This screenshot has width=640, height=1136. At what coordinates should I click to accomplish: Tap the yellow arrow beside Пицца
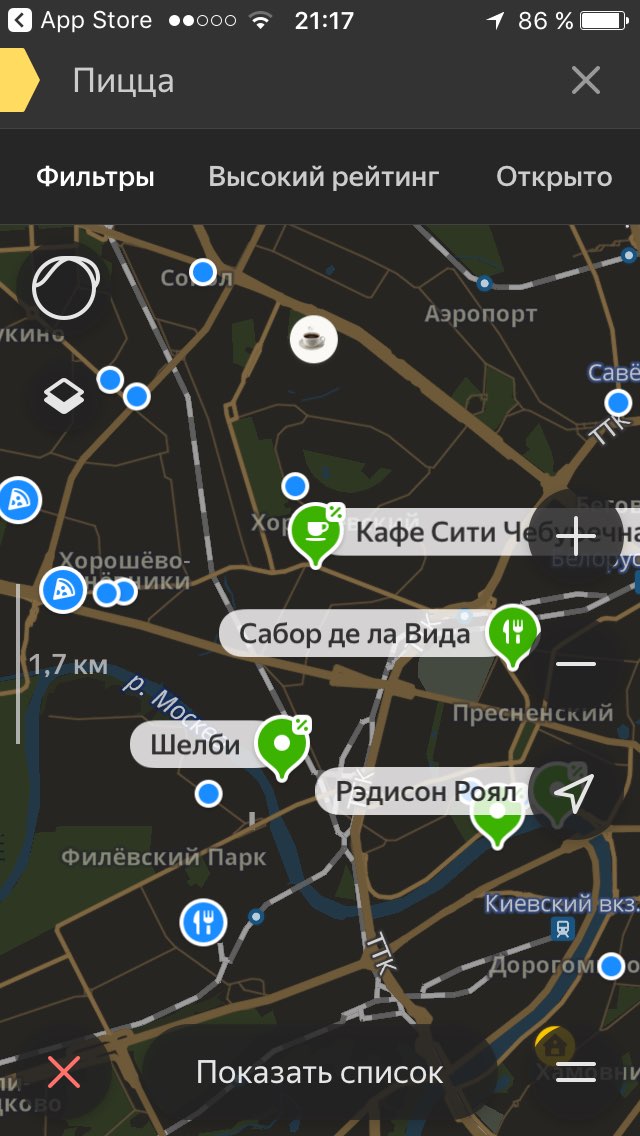[18, 80]
